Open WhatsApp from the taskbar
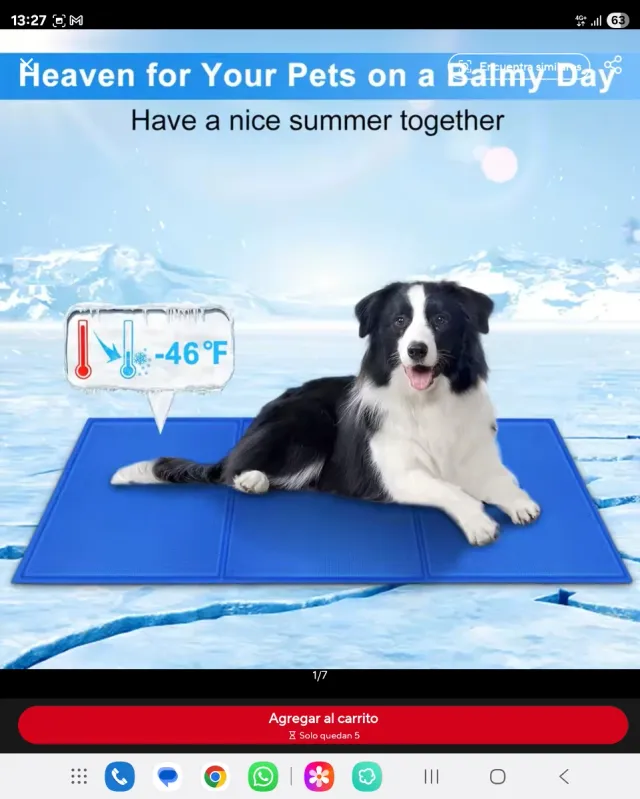640x799 pixels. [263, 777]
